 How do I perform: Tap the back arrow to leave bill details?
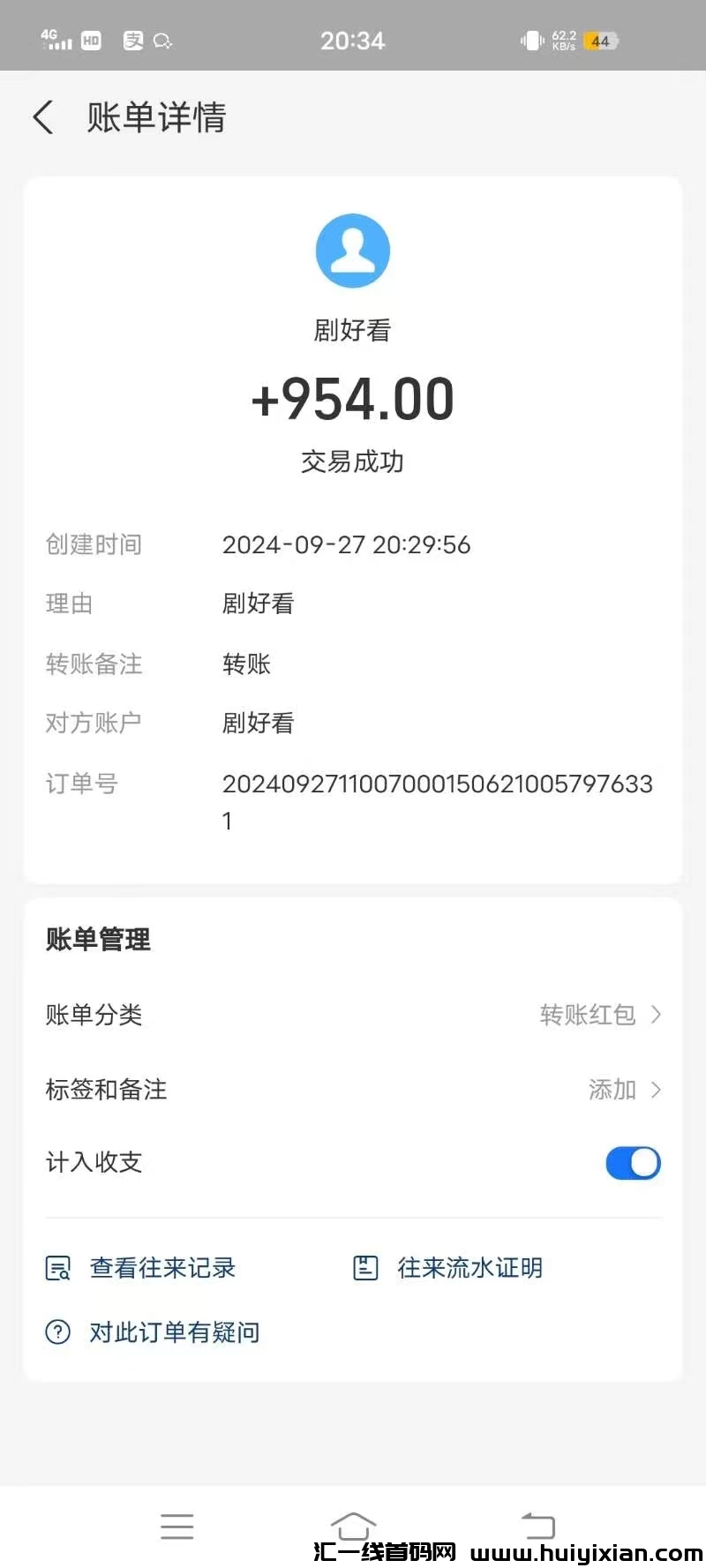click(42, 116)
